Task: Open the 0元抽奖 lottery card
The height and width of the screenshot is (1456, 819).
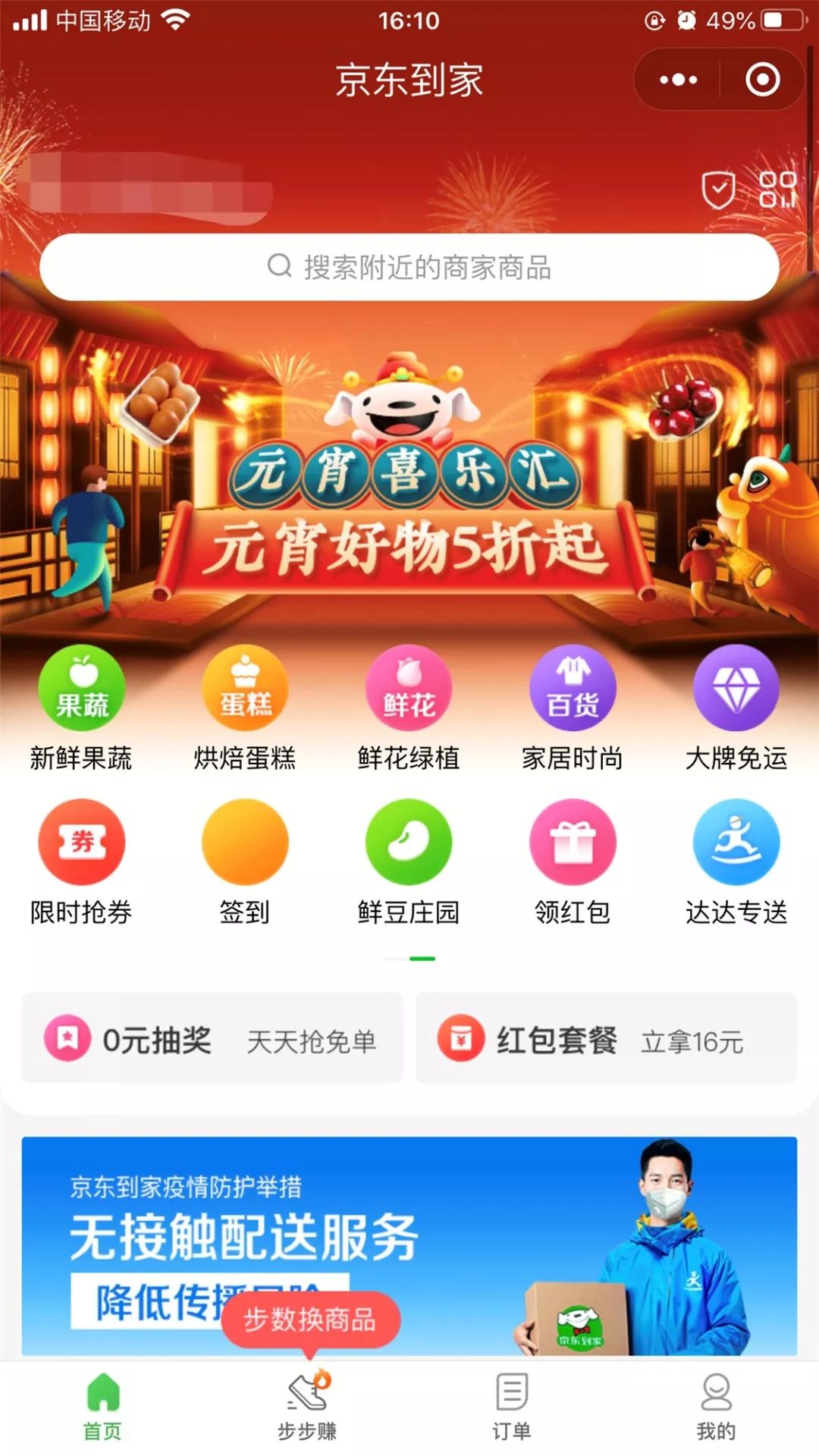Action: tap(212, 1039)
